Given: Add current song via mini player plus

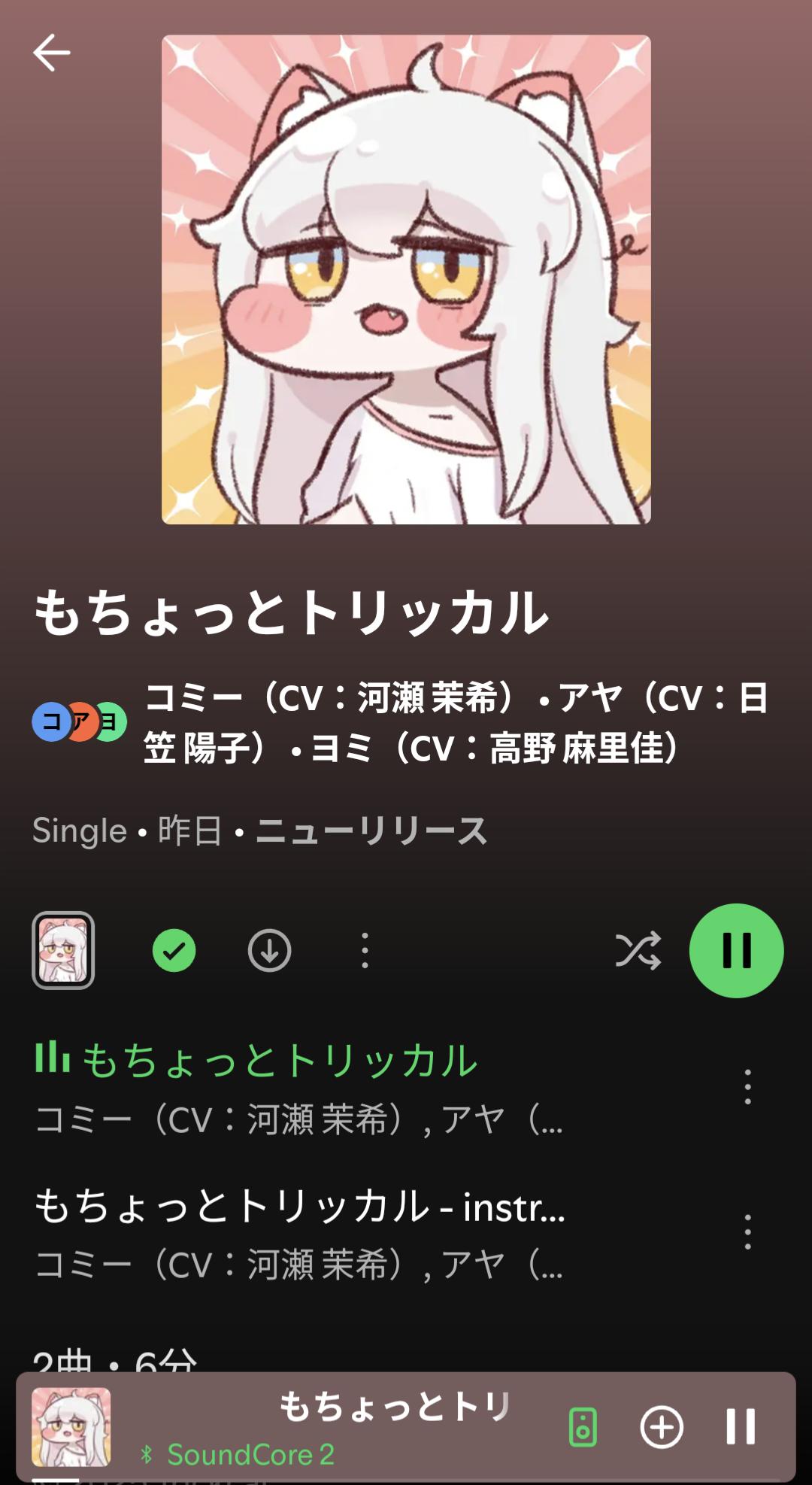Looking at the screenshot, I should point(662,1427).
